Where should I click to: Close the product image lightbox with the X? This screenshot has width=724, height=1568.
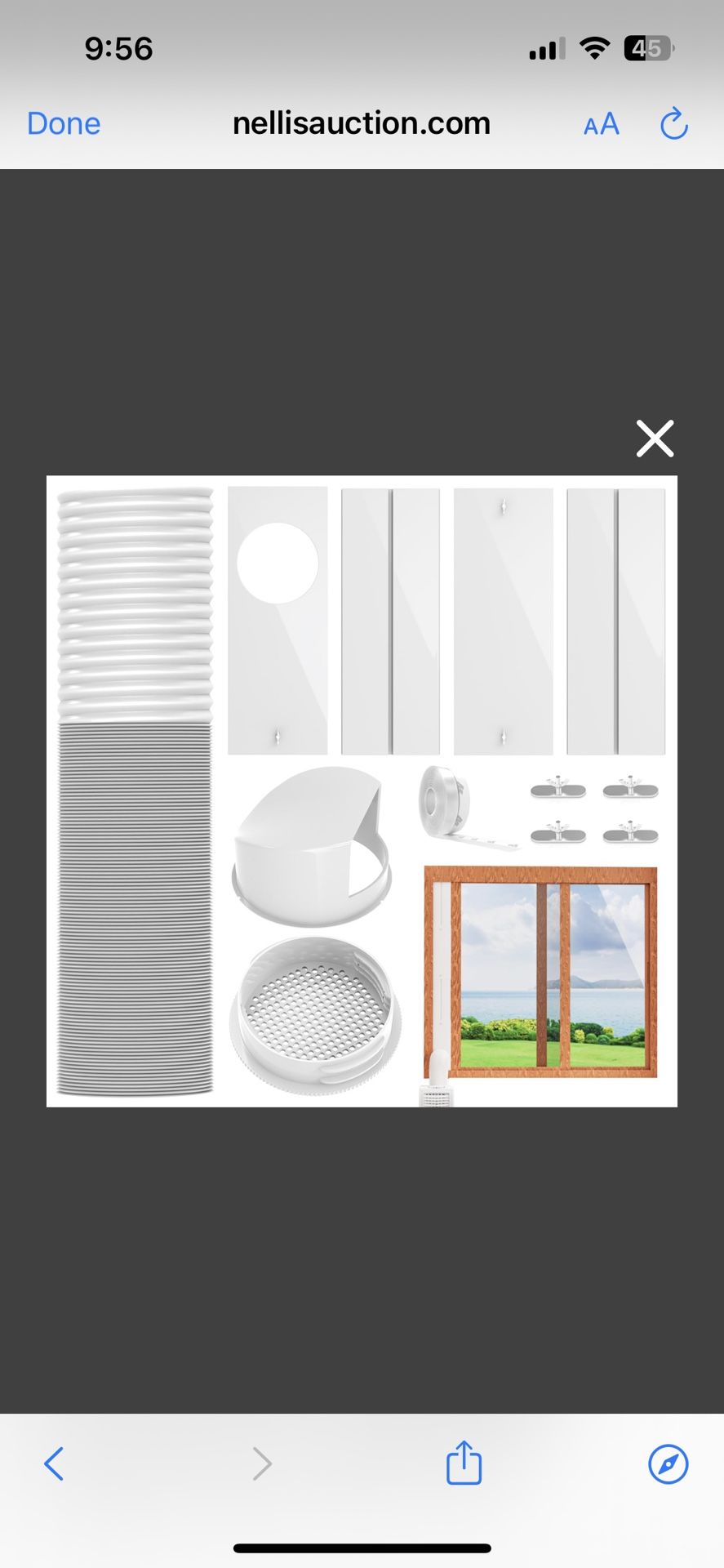click(x=654, y=439)
